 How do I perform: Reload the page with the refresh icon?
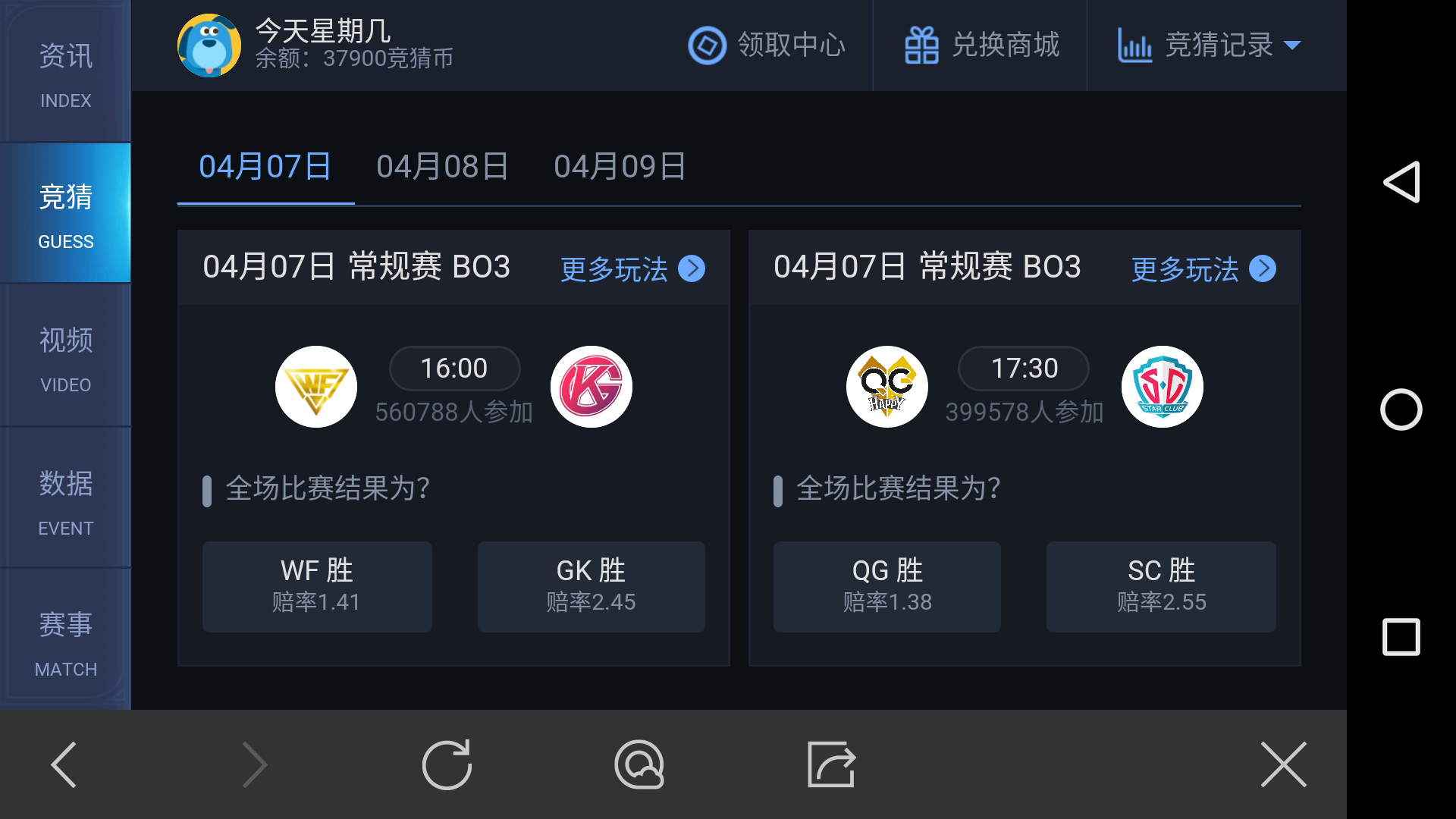[447, 764]
